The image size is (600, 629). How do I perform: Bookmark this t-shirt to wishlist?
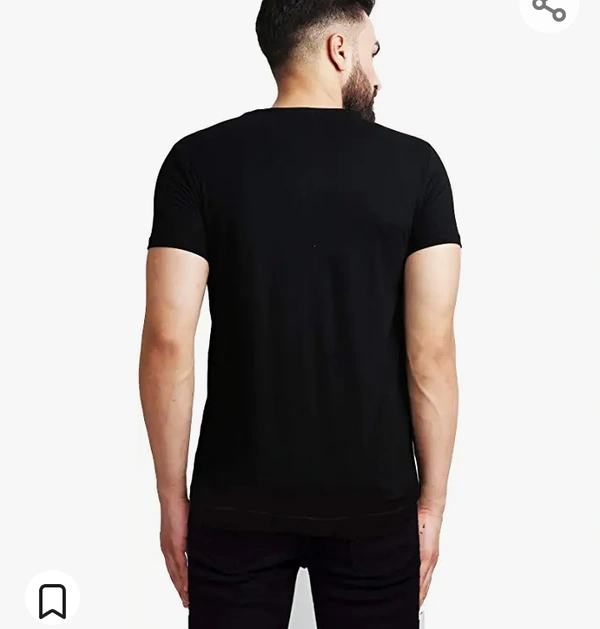52,600
